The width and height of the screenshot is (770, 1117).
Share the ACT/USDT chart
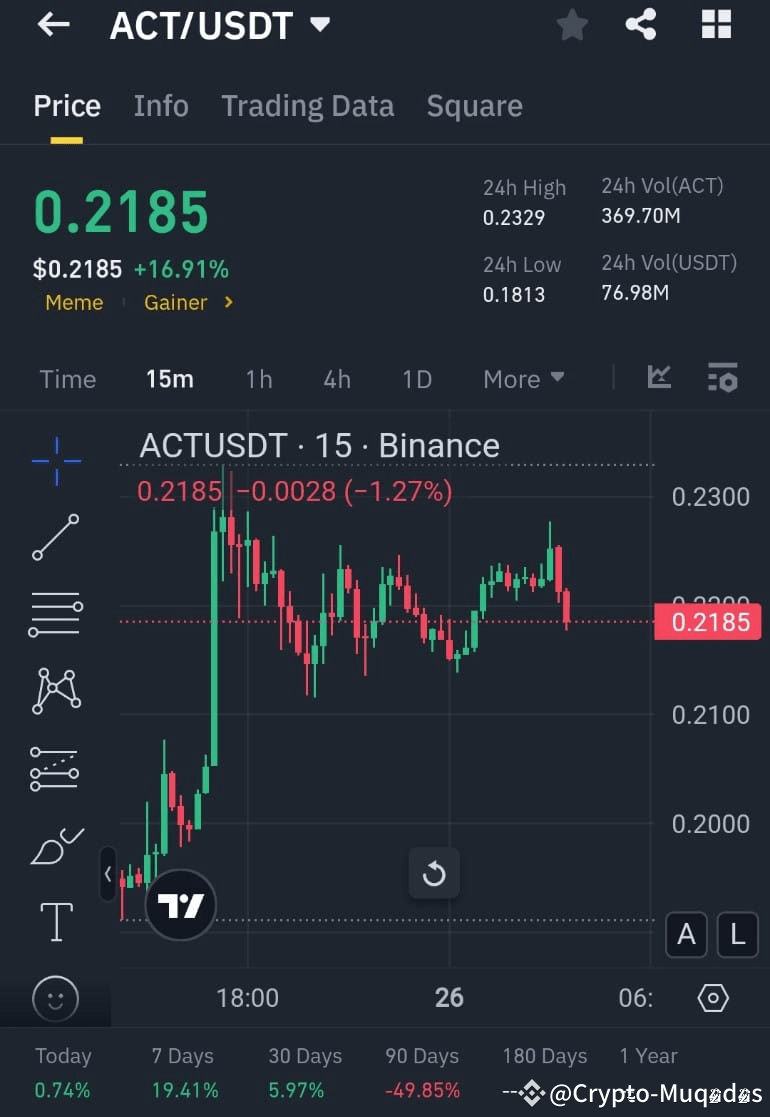[x=640, y=25]
